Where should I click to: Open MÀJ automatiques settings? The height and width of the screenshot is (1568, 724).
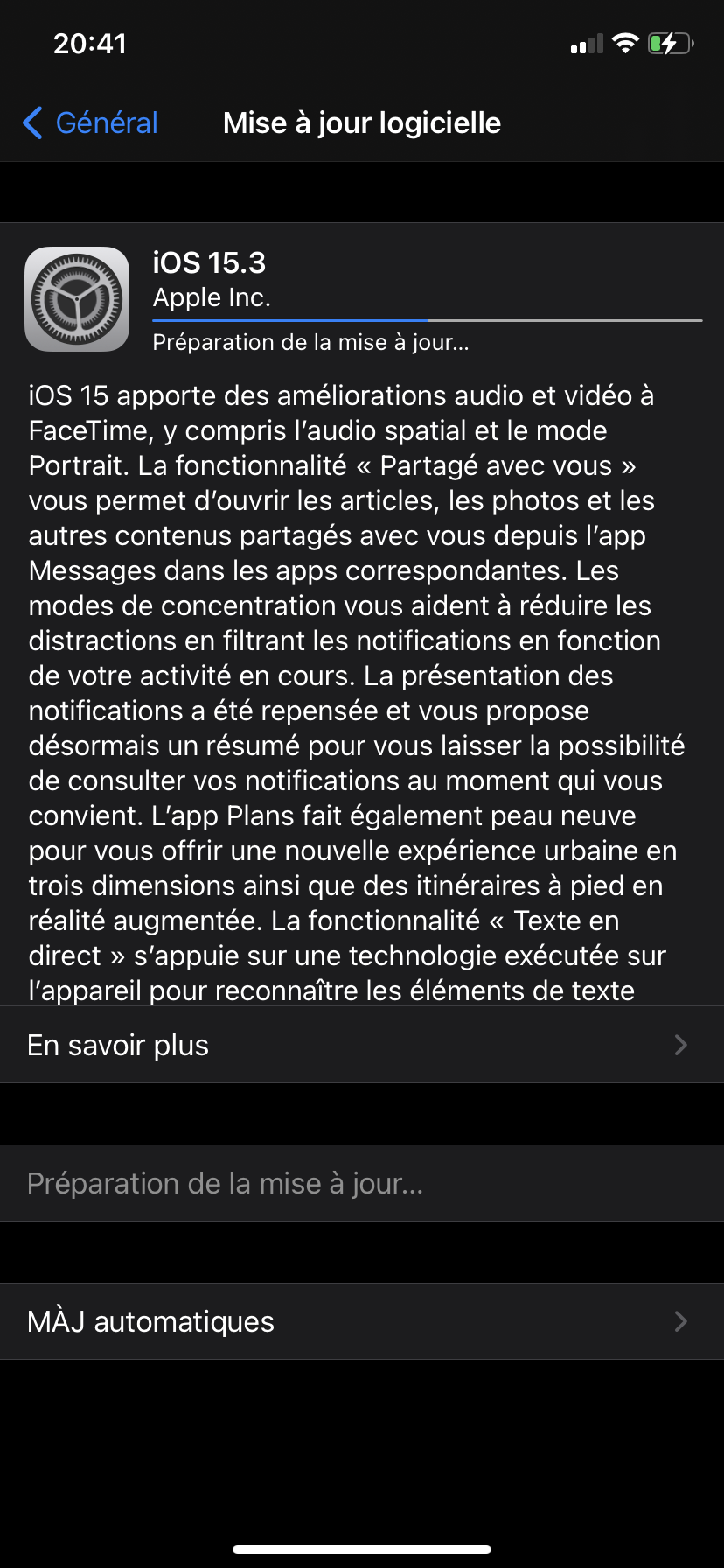[360, 1321]
